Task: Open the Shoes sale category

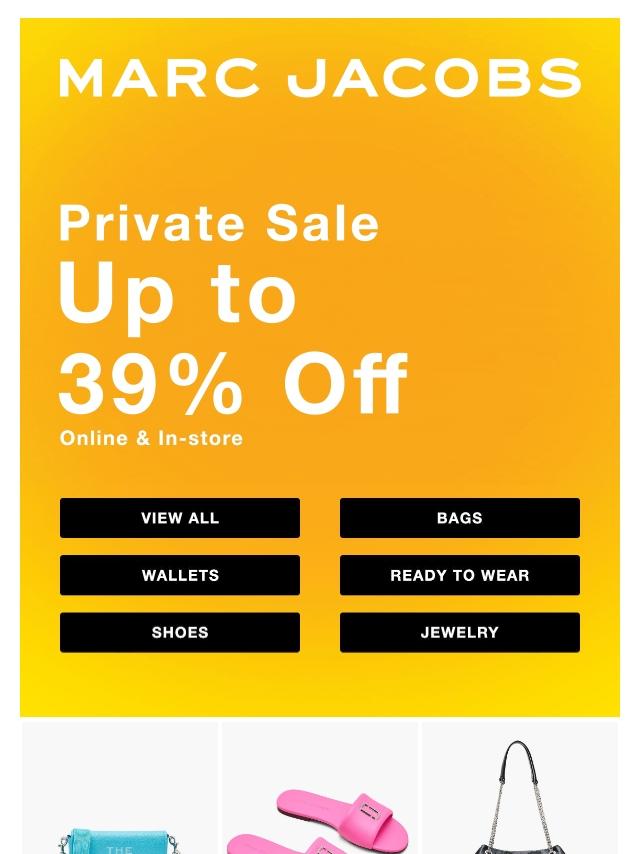Action: click(180, 632)
